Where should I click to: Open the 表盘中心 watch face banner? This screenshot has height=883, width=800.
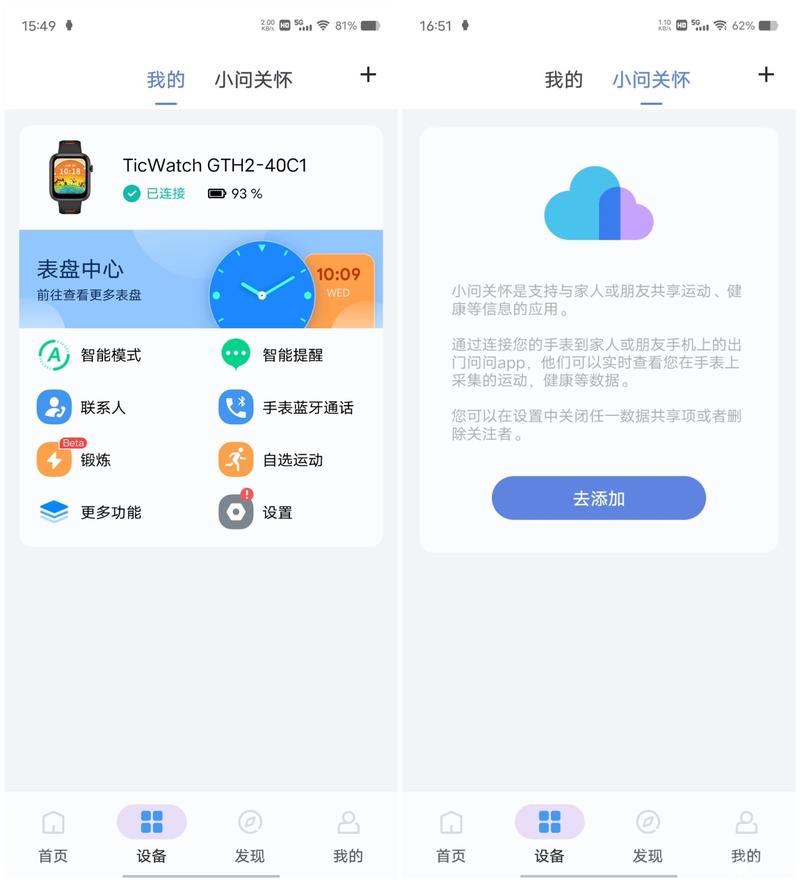click(x=200, y=279)
